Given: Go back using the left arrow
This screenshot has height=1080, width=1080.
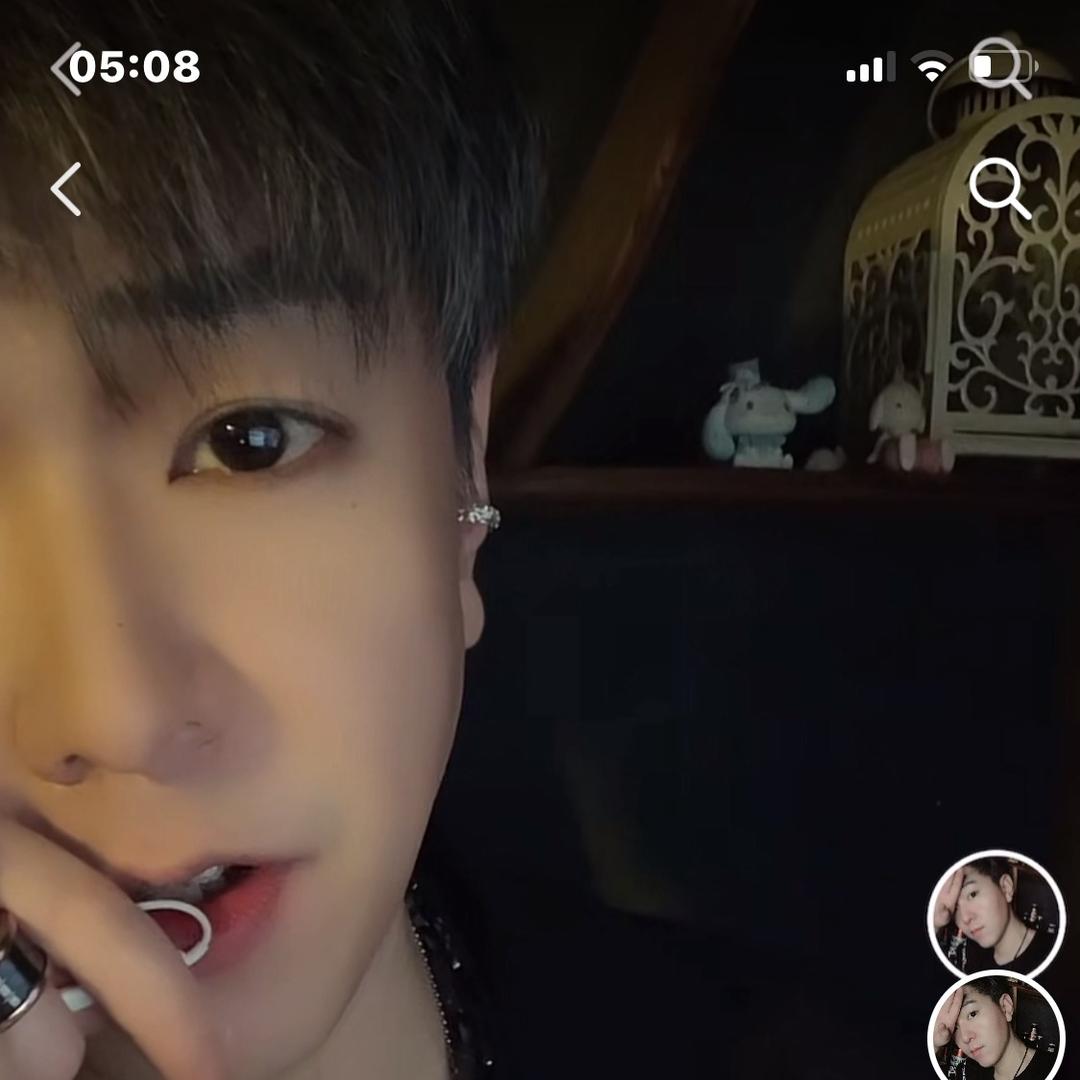Looking at the screenshot, I should (x=66, y=189).
